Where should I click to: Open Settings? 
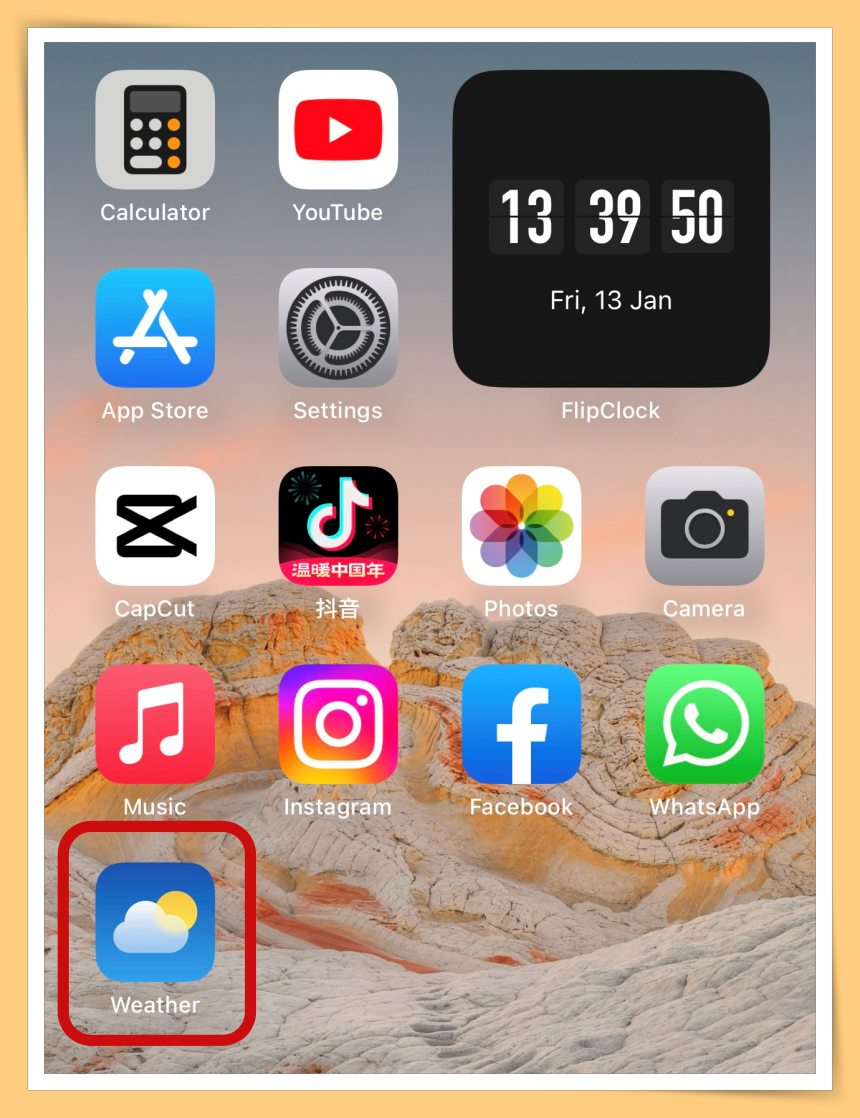[x=338, y=328]
